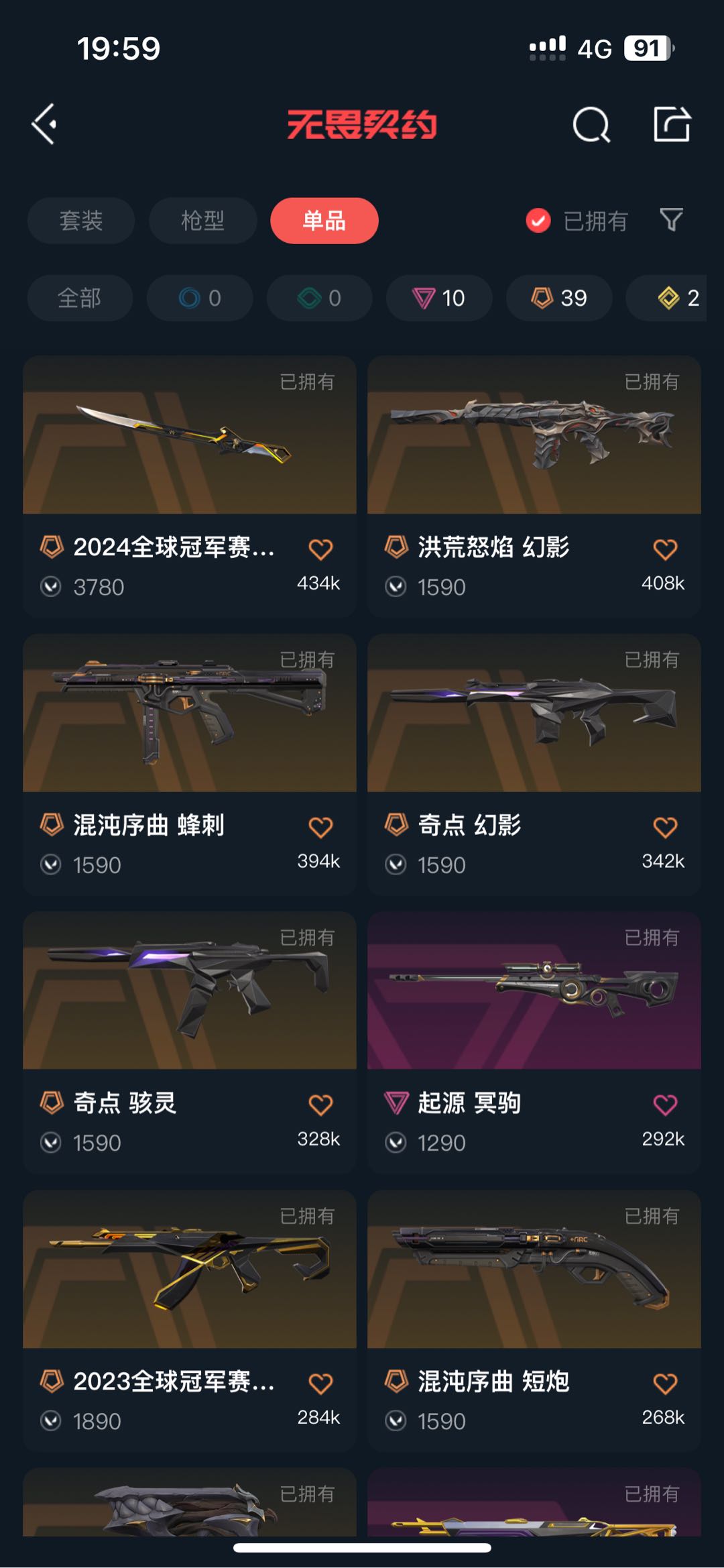The image size is (724, 1568).
Task: Filter by the blue tier with 0 items
Action: (x=200, y=298)
